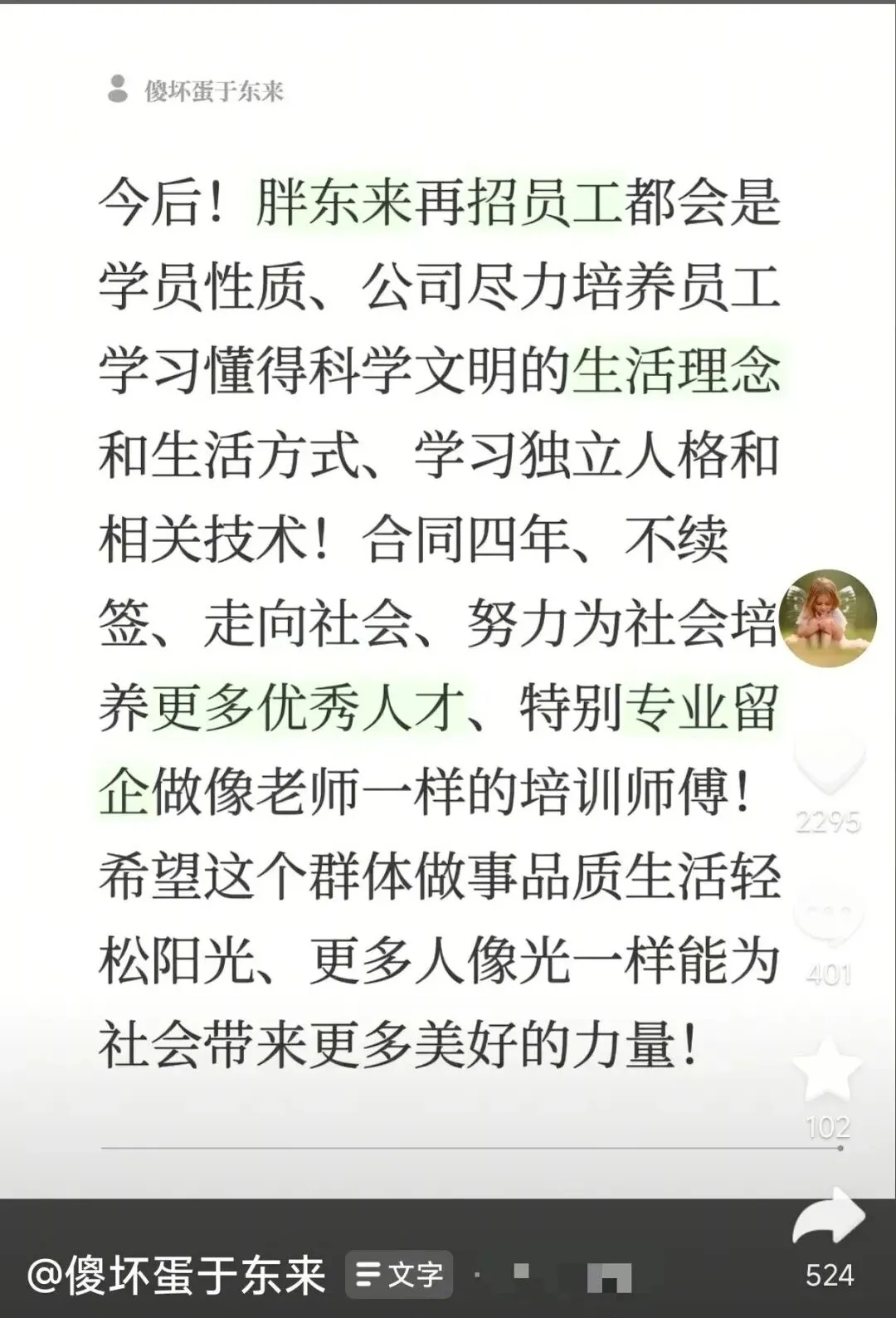Favorite the post with the star icon
This screenshot has width=896, height=1318.
[x=828, y=1070]
